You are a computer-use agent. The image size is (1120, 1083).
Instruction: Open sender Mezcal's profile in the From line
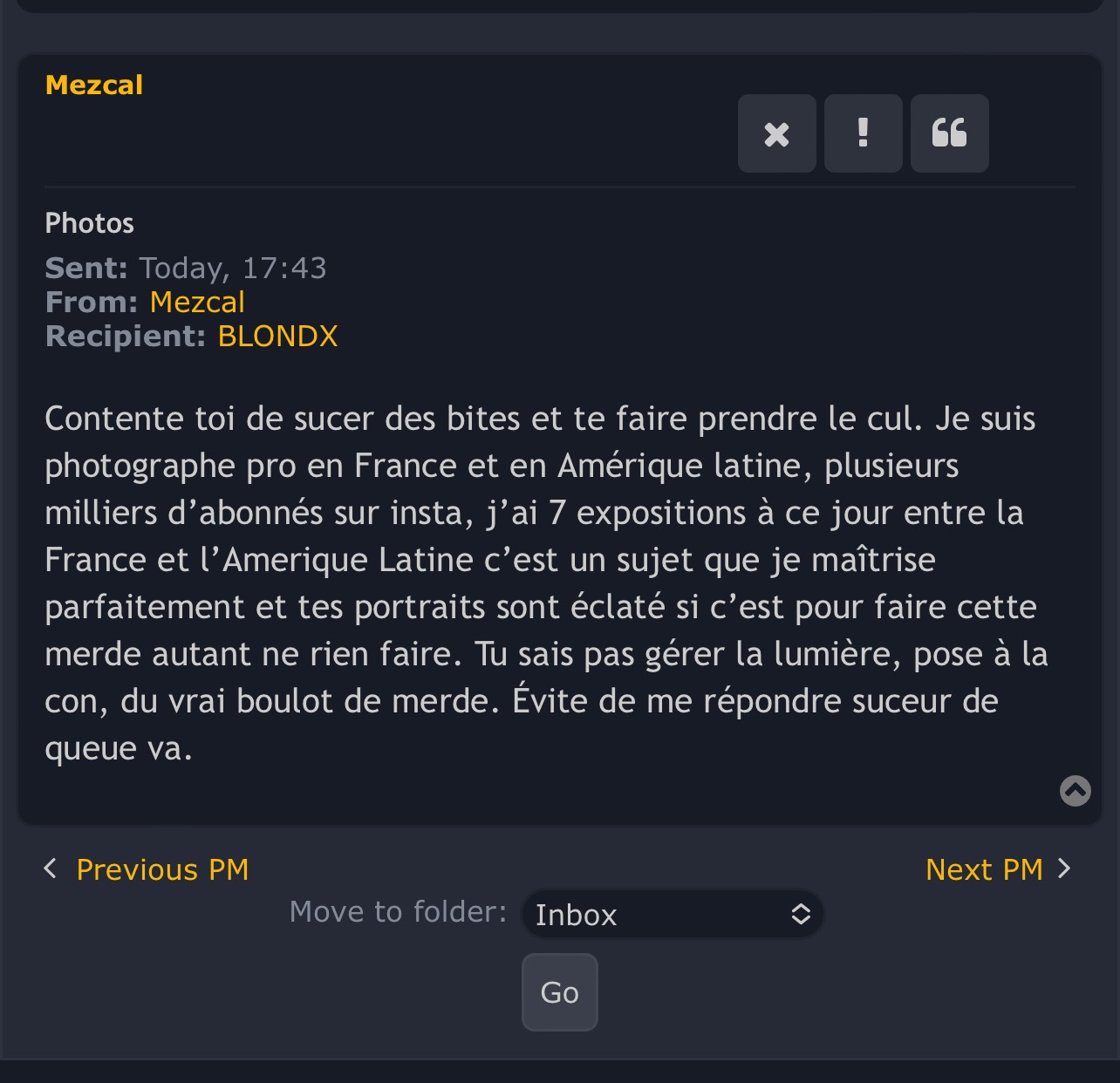197,302
